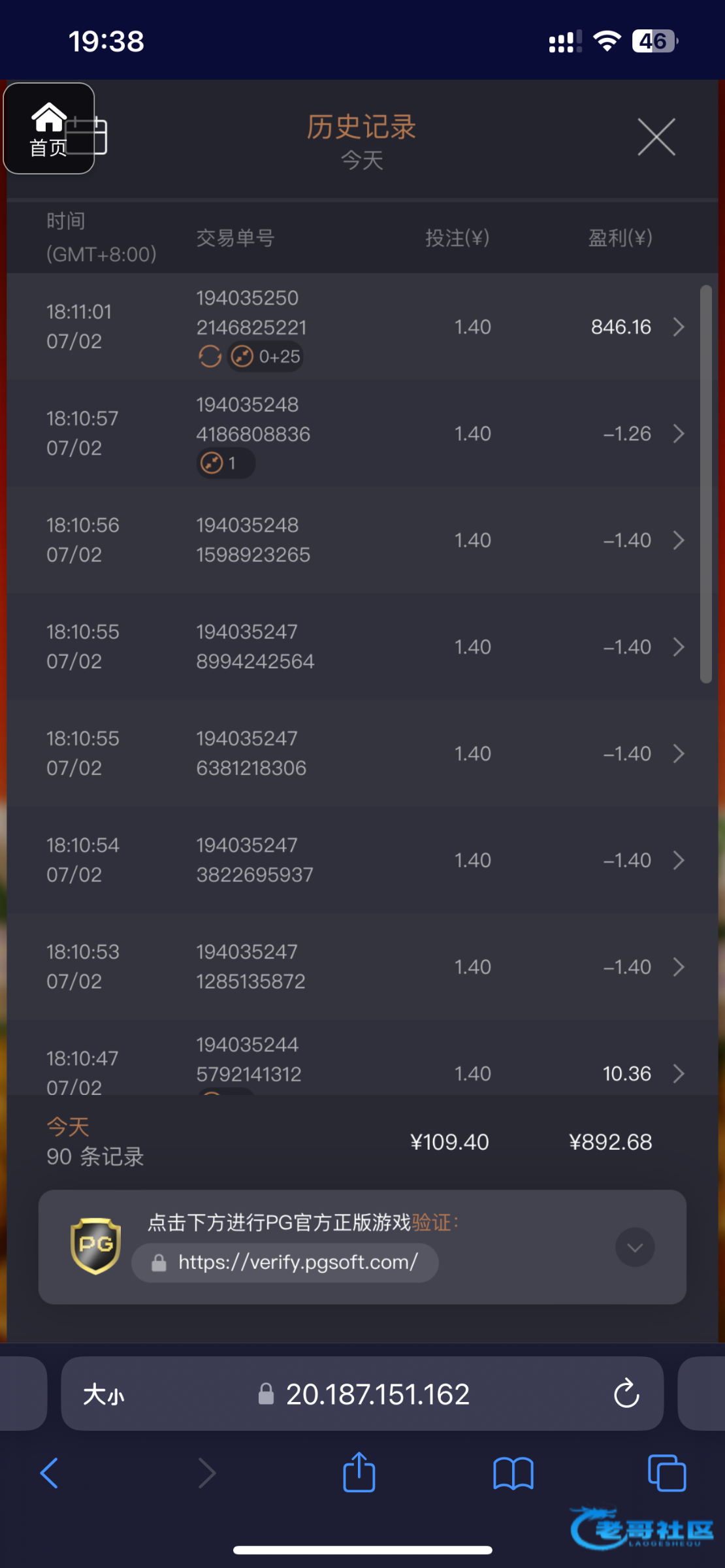This screenshot has width=725, height=1568.
Task: Open the 大小 page settings menu
Action: [x=103, y=1394]
